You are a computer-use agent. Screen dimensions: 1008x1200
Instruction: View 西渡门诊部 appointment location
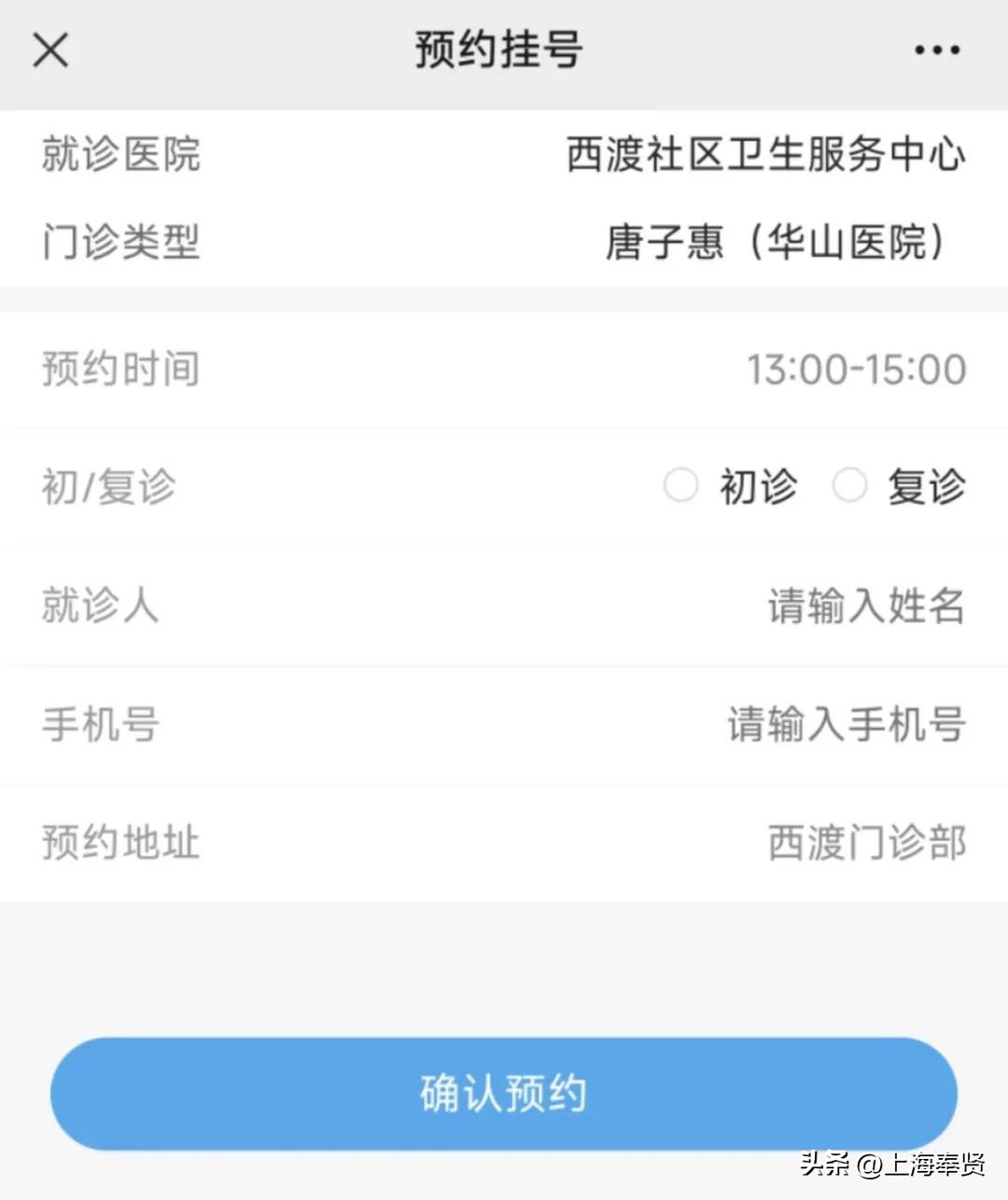pos(865,844)
